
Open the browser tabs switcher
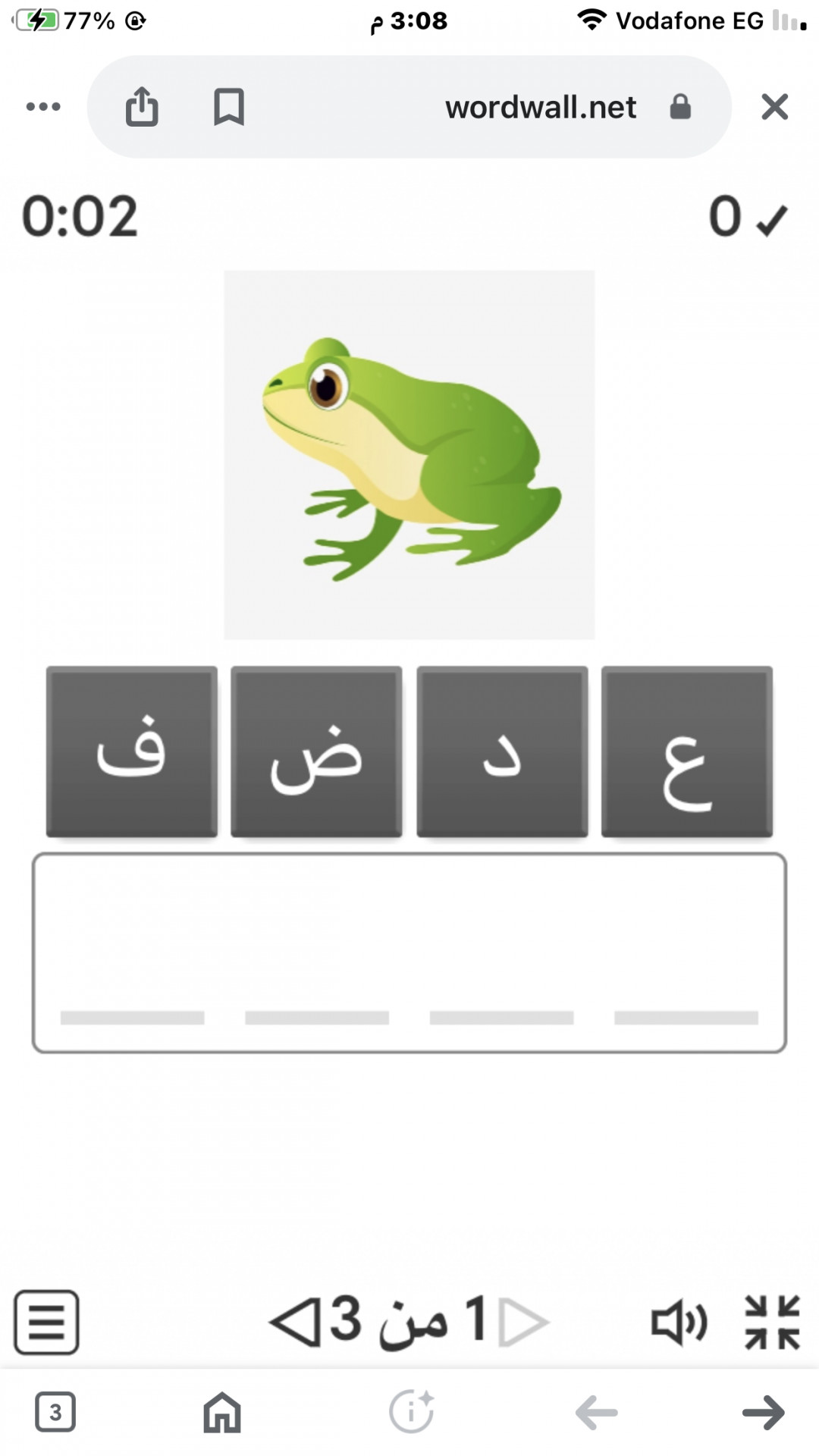(55, 1412)
